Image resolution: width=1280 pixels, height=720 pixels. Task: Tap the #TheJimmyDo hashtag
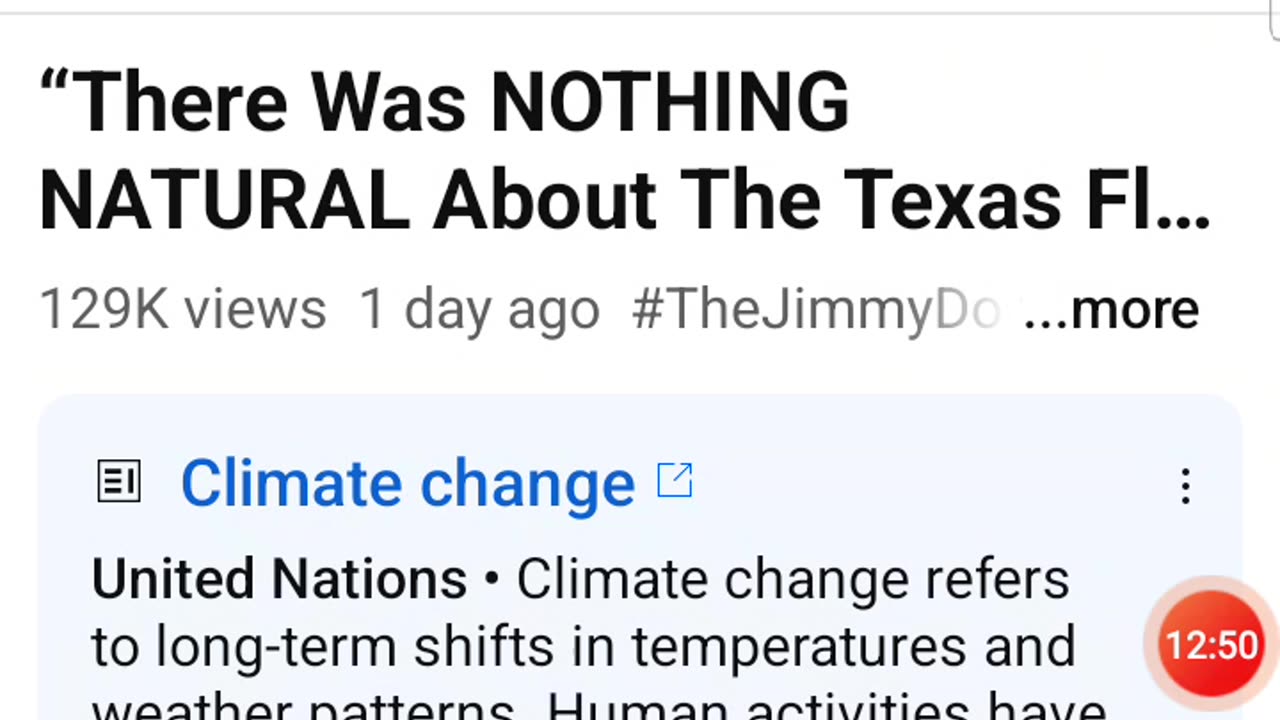tap(815, 310)
